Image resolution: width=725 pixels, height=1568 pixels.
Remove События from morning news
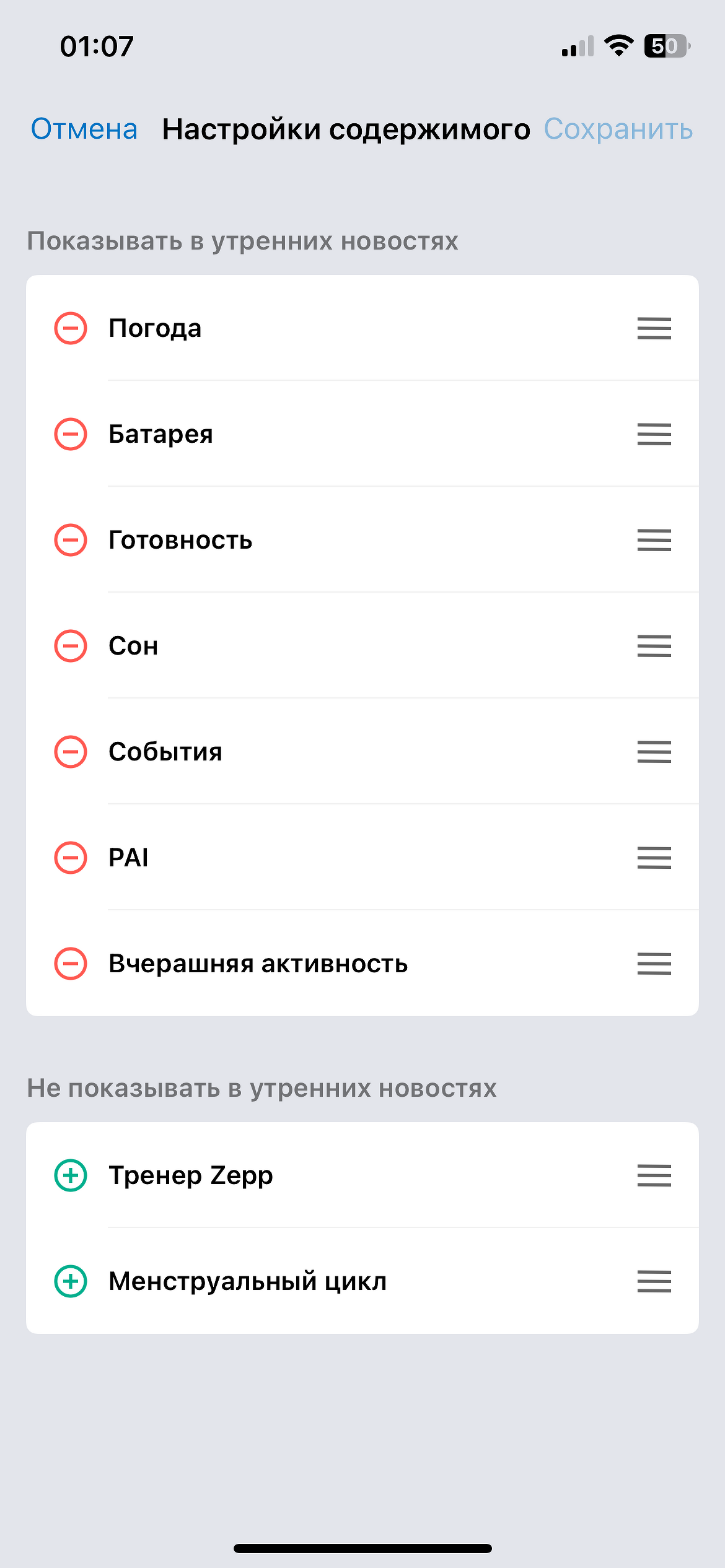(x=71, y=752)
